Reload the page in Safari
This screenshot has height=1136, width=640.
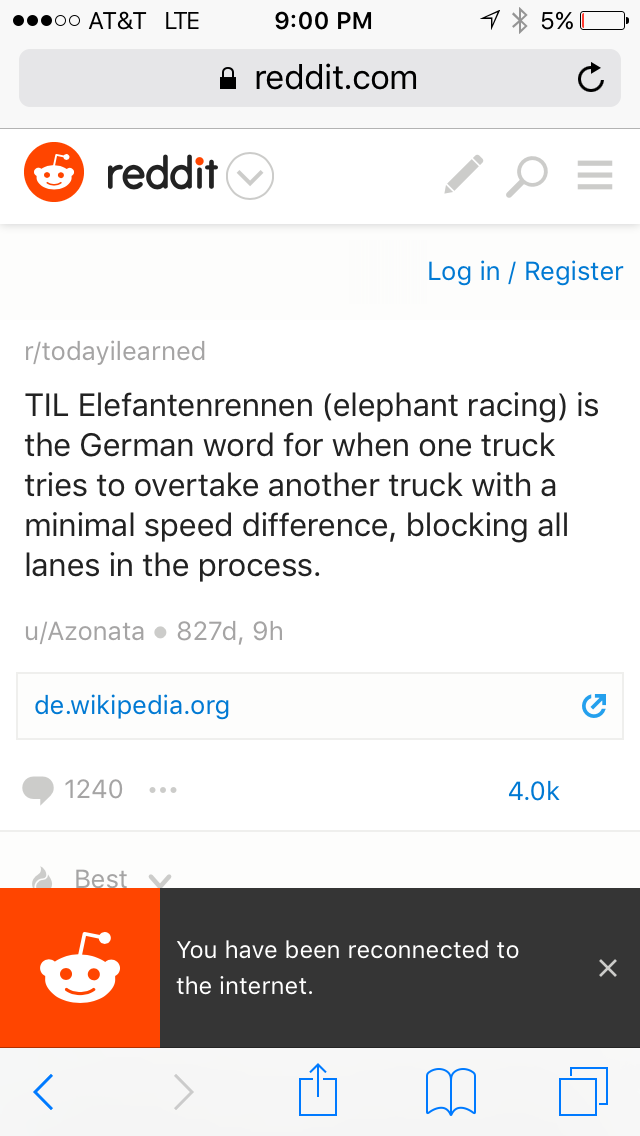point(591,78)
